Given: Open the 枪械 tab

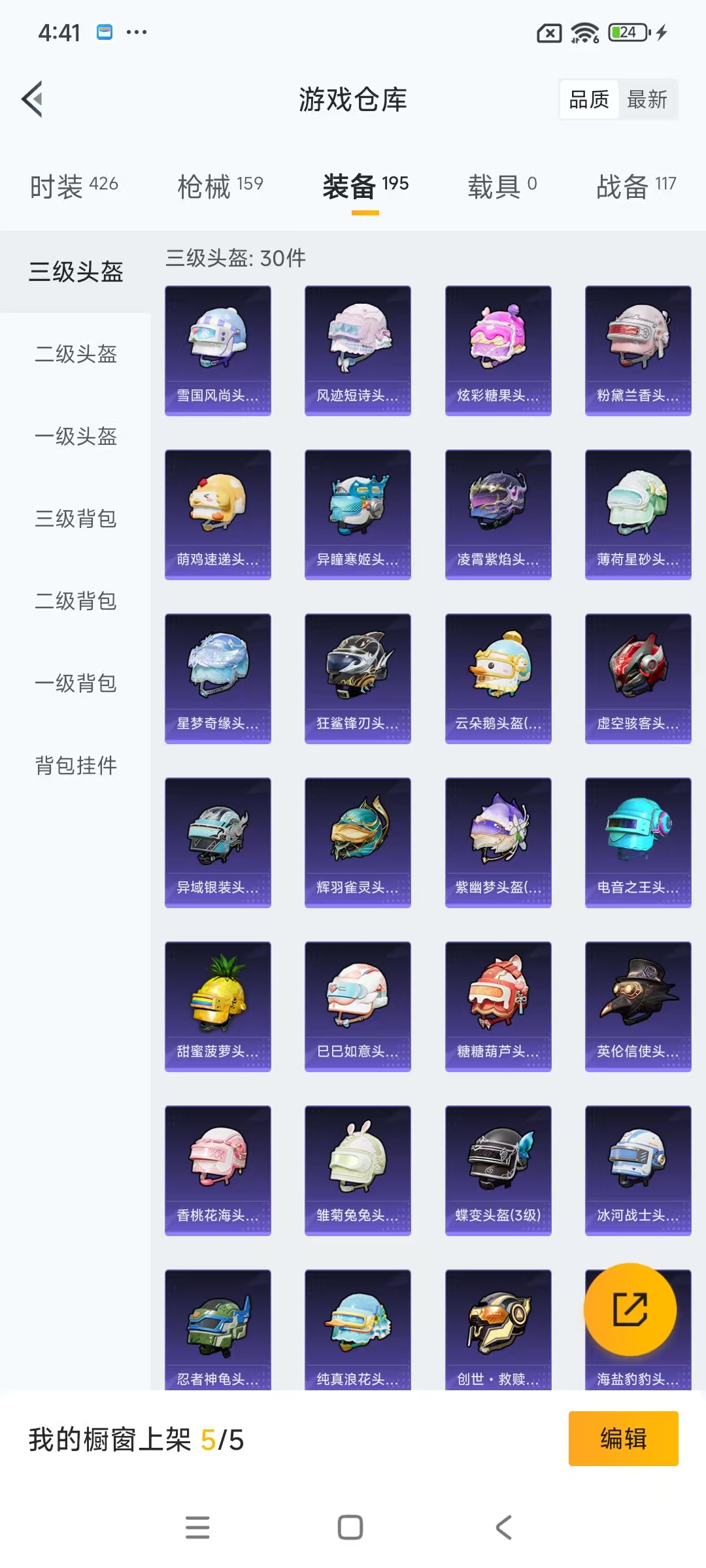Looking at the screenshot, I should point(219,186).
